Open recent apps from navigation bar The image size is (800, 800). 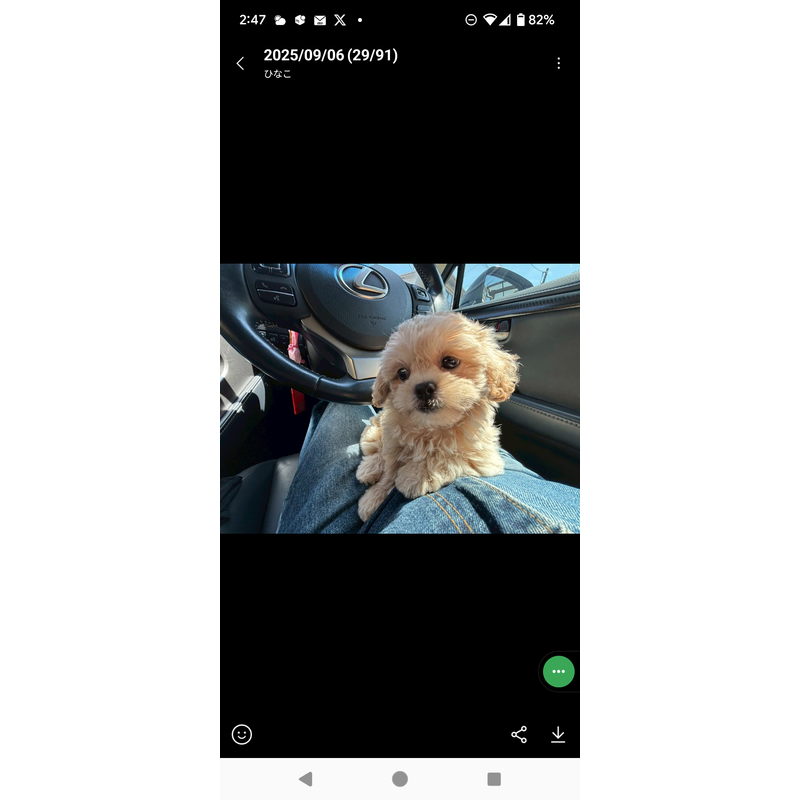[x=494, y=779]
